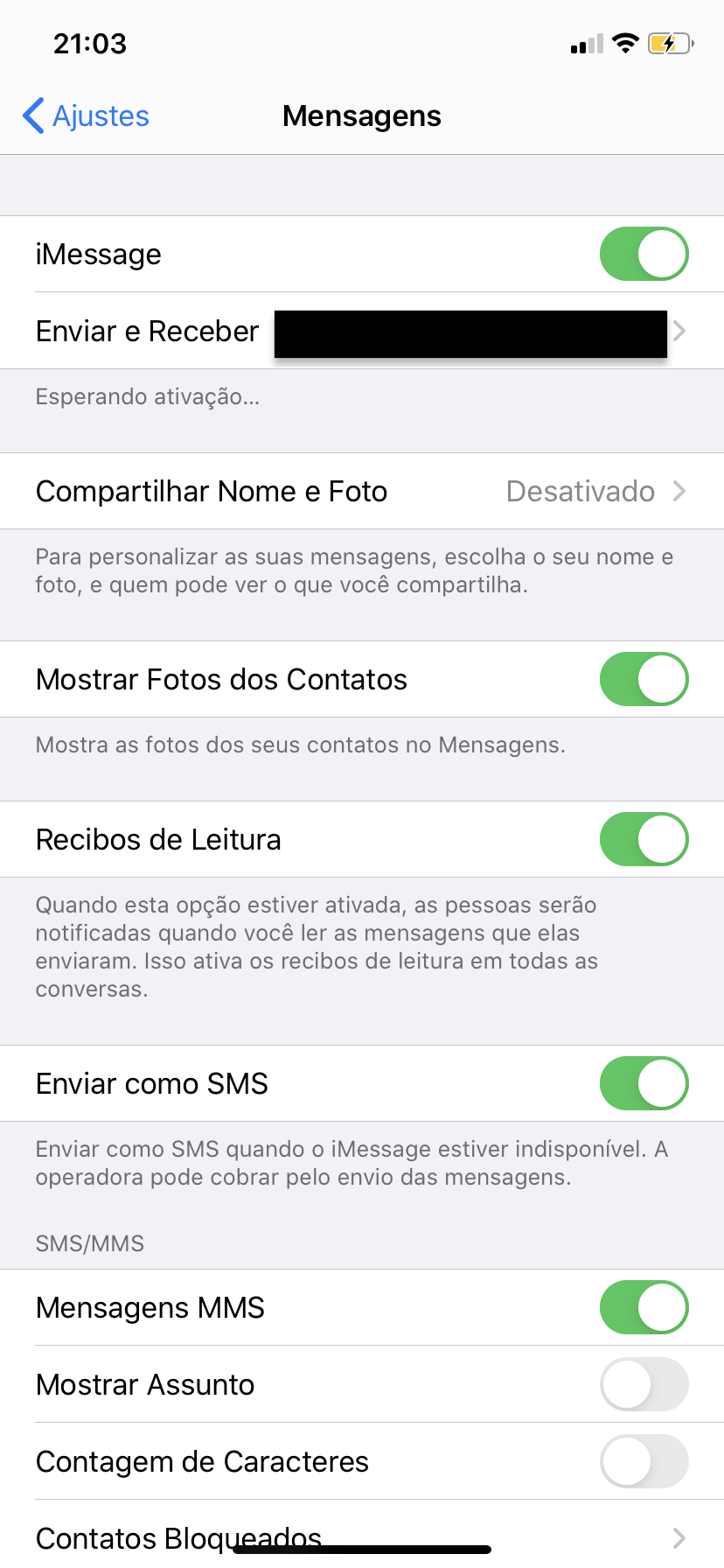
Task: Turn on Contagem de Caracteres
Action: point(644,1462)
